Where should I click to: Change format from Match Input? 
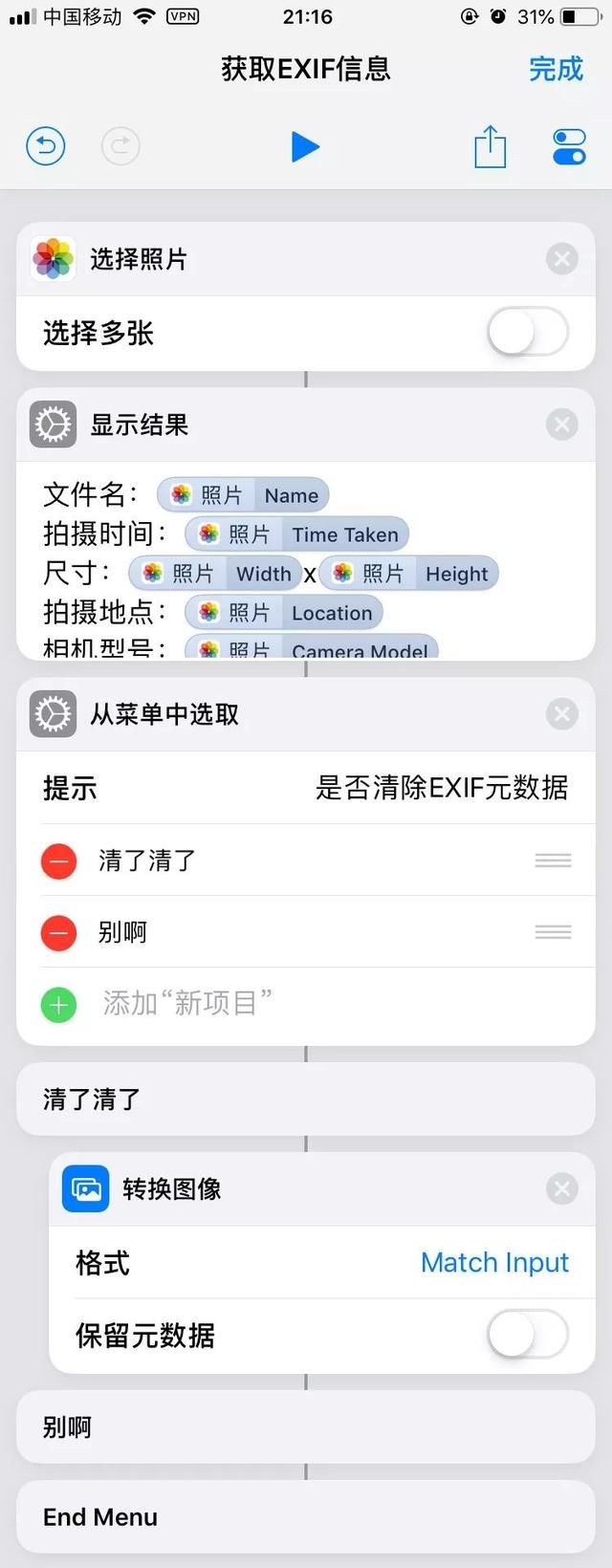(x=494, y=1263)
